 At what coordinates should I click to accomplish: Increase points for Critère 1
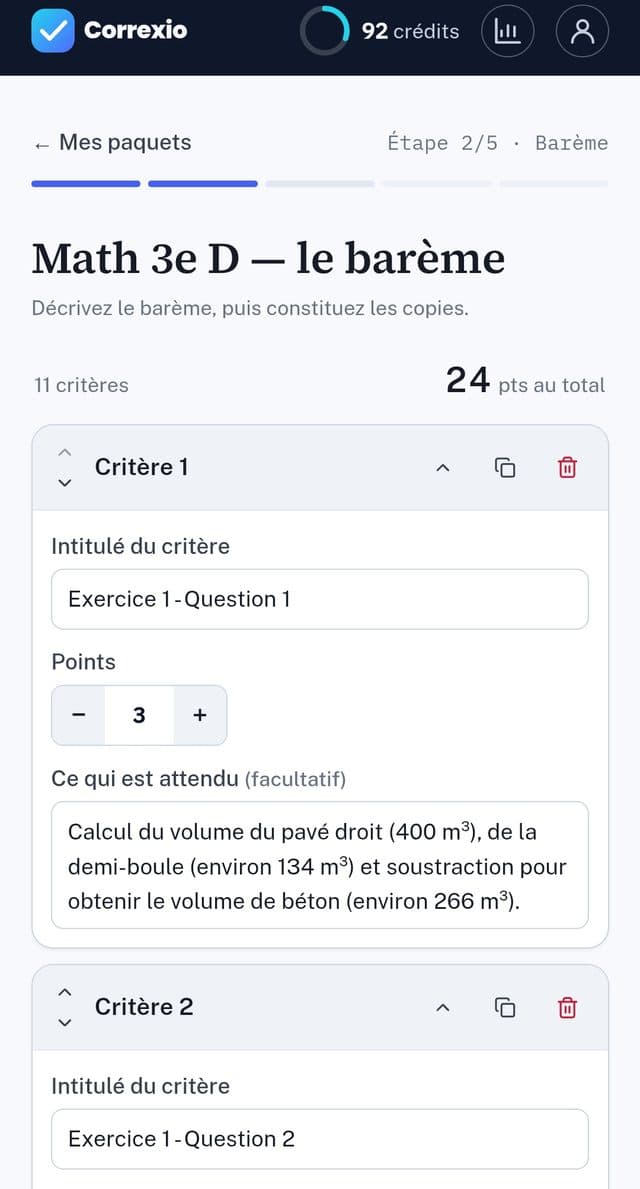coord(199,715)
